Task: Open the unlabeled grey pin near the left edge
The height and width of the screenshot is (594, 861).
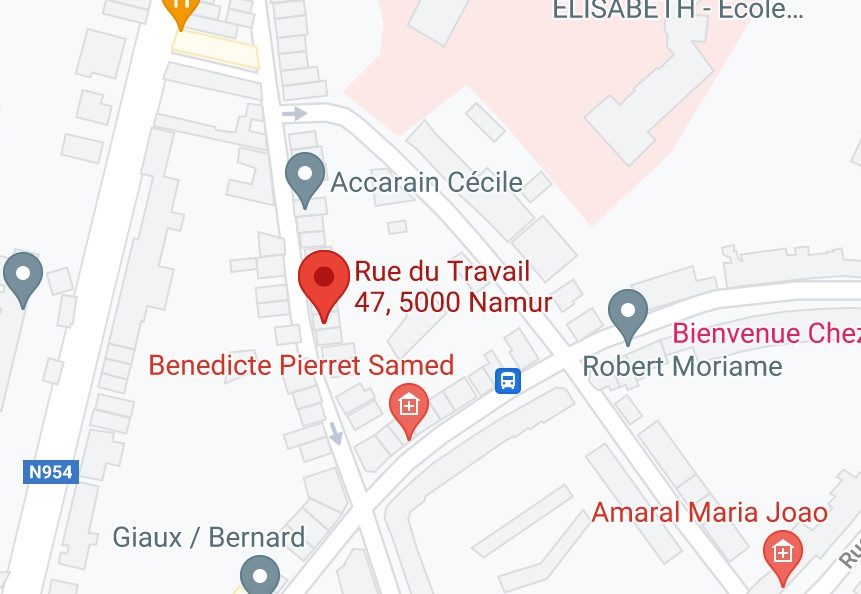Action: (x=22, y=274)
